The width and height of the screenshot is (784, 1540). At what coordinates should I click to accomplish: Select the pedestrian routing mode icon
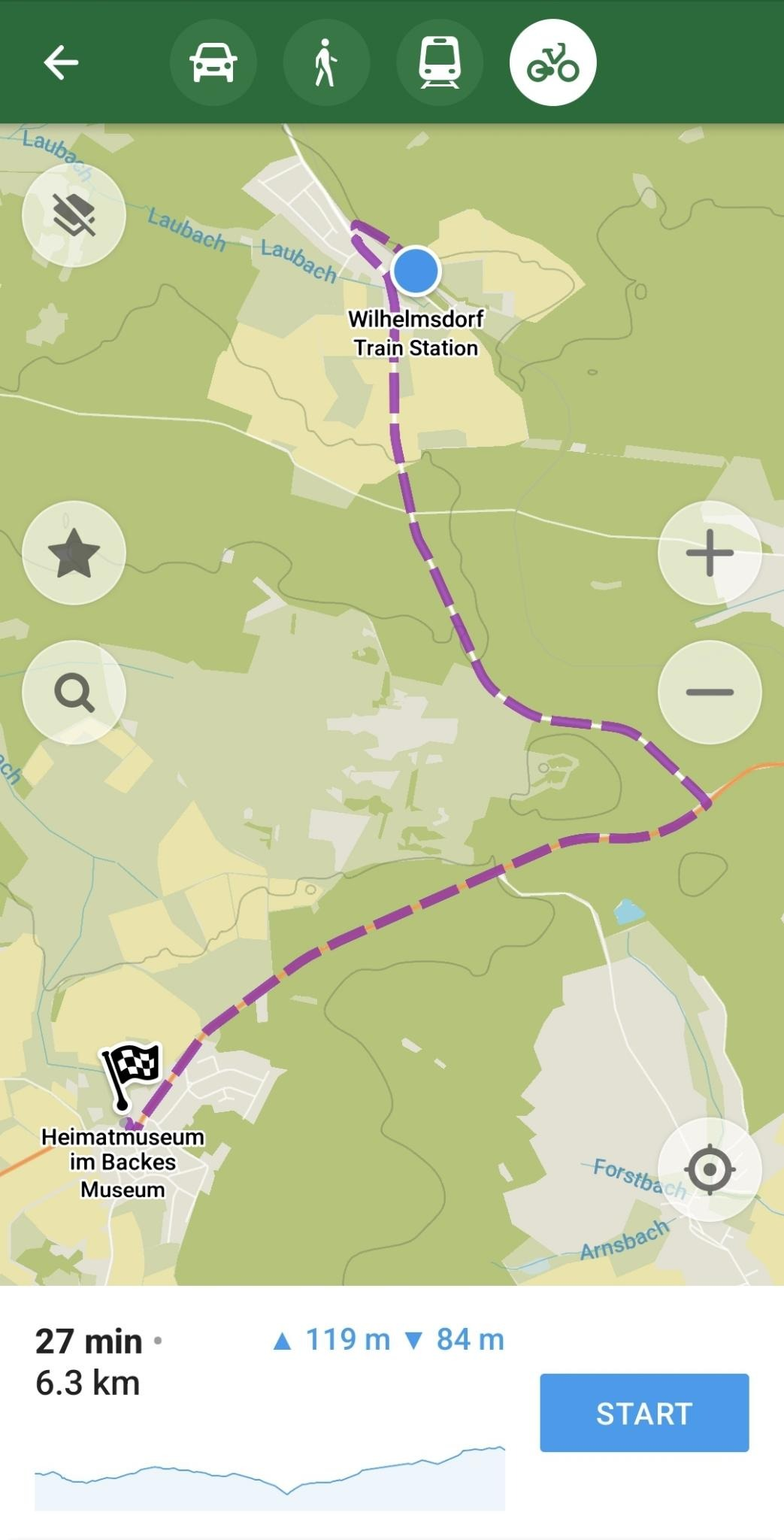pos(326,62)
